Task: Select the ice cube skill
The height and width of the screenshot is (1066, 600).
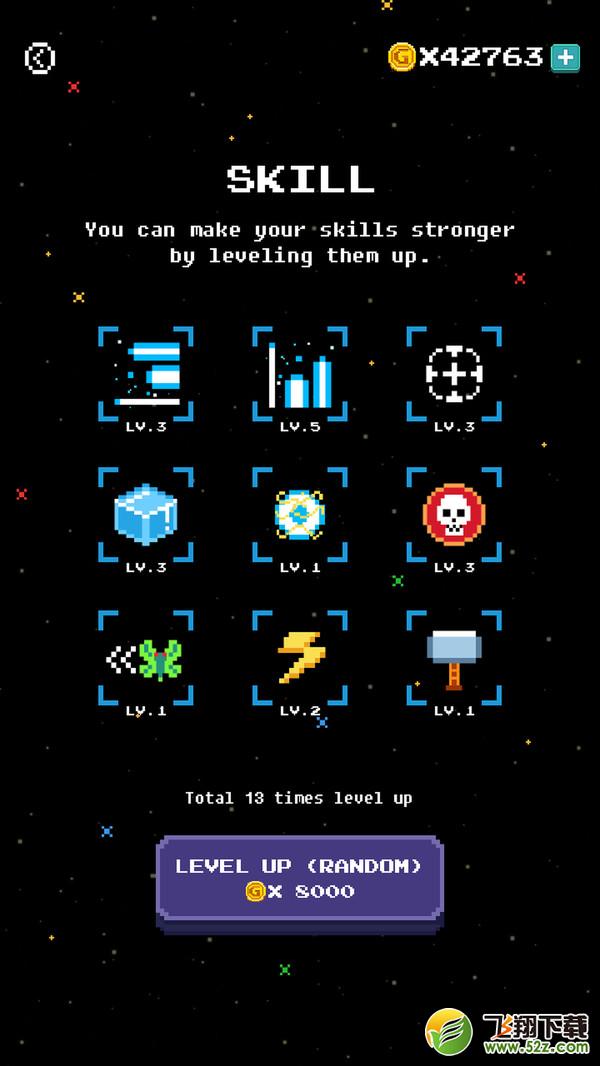Action: 145,515
